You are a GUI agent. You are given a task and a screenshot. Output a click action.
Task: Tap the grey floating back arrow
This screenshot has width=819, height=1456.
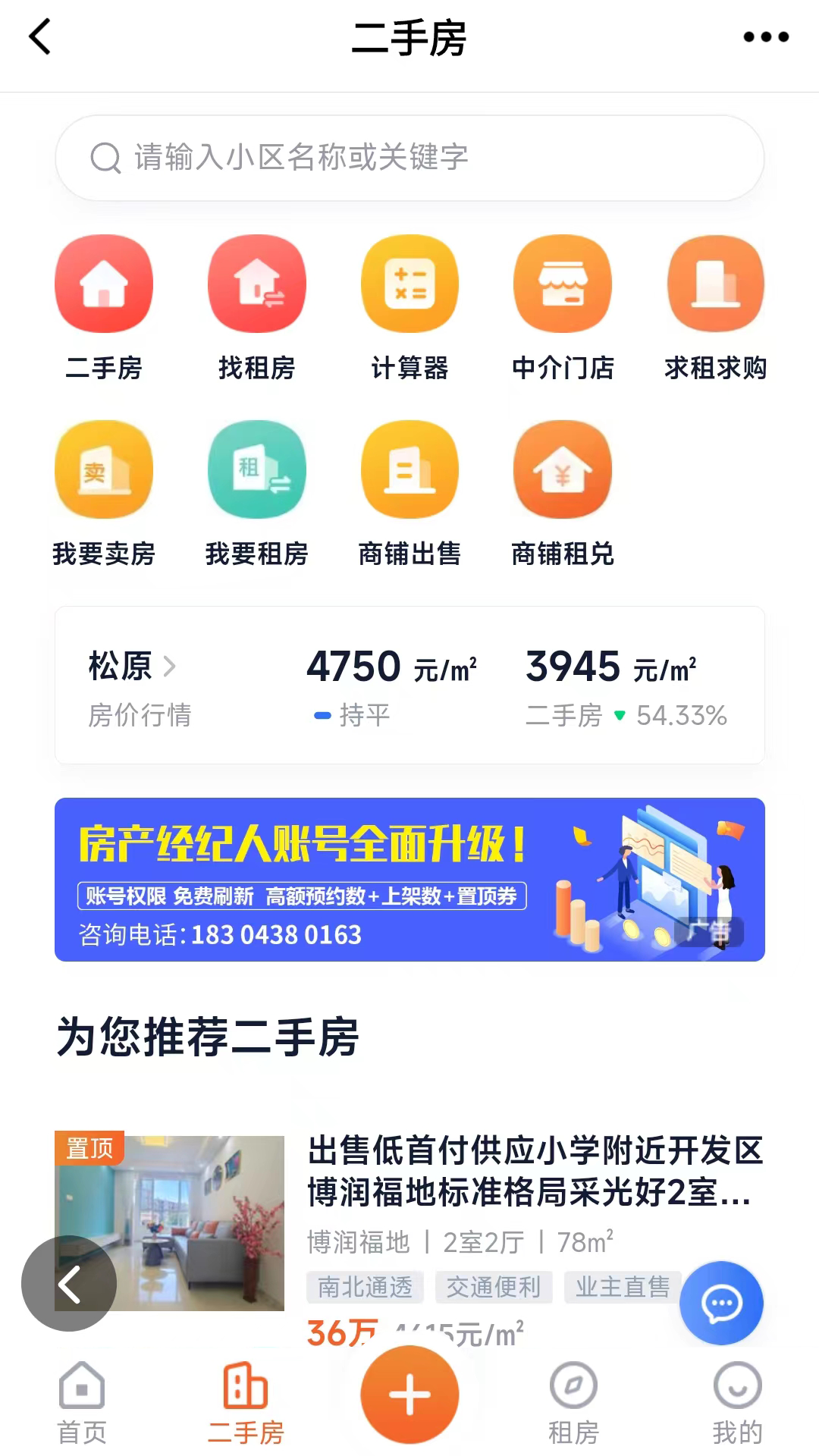point(69,1284)
